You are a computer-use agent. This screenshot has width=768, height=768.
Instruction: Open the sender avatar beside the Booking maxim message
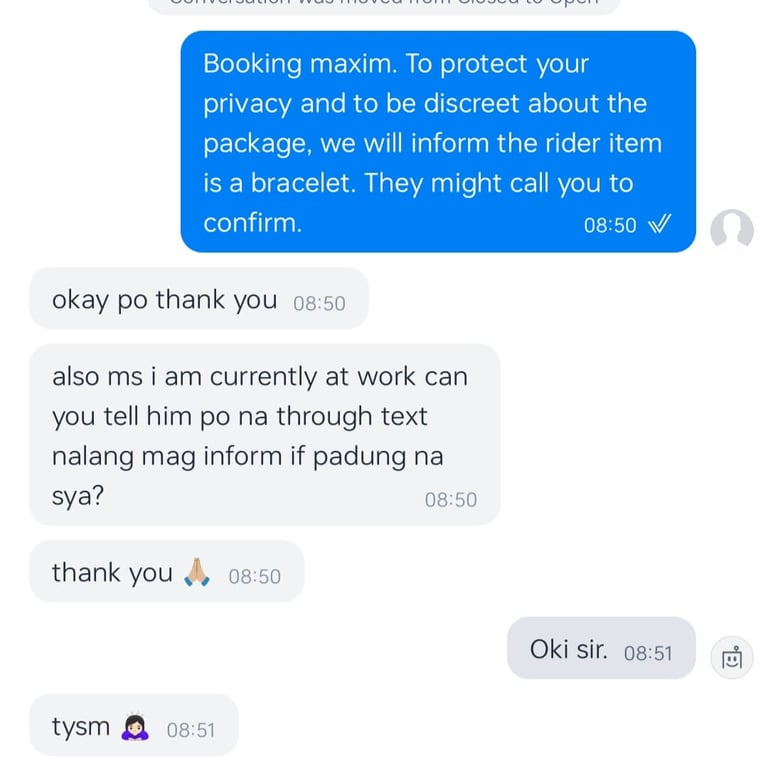click(731, 229)
